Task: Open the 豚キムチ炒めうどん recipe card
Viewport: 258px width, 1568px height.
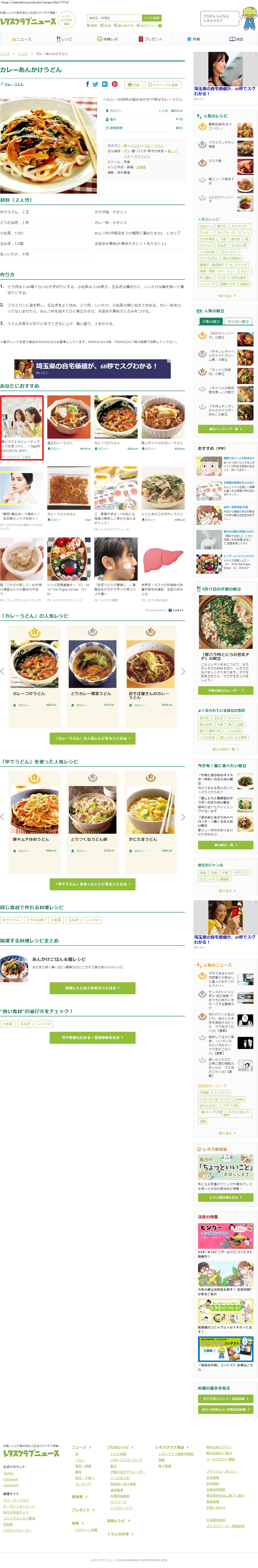Action: coord(34,839)
